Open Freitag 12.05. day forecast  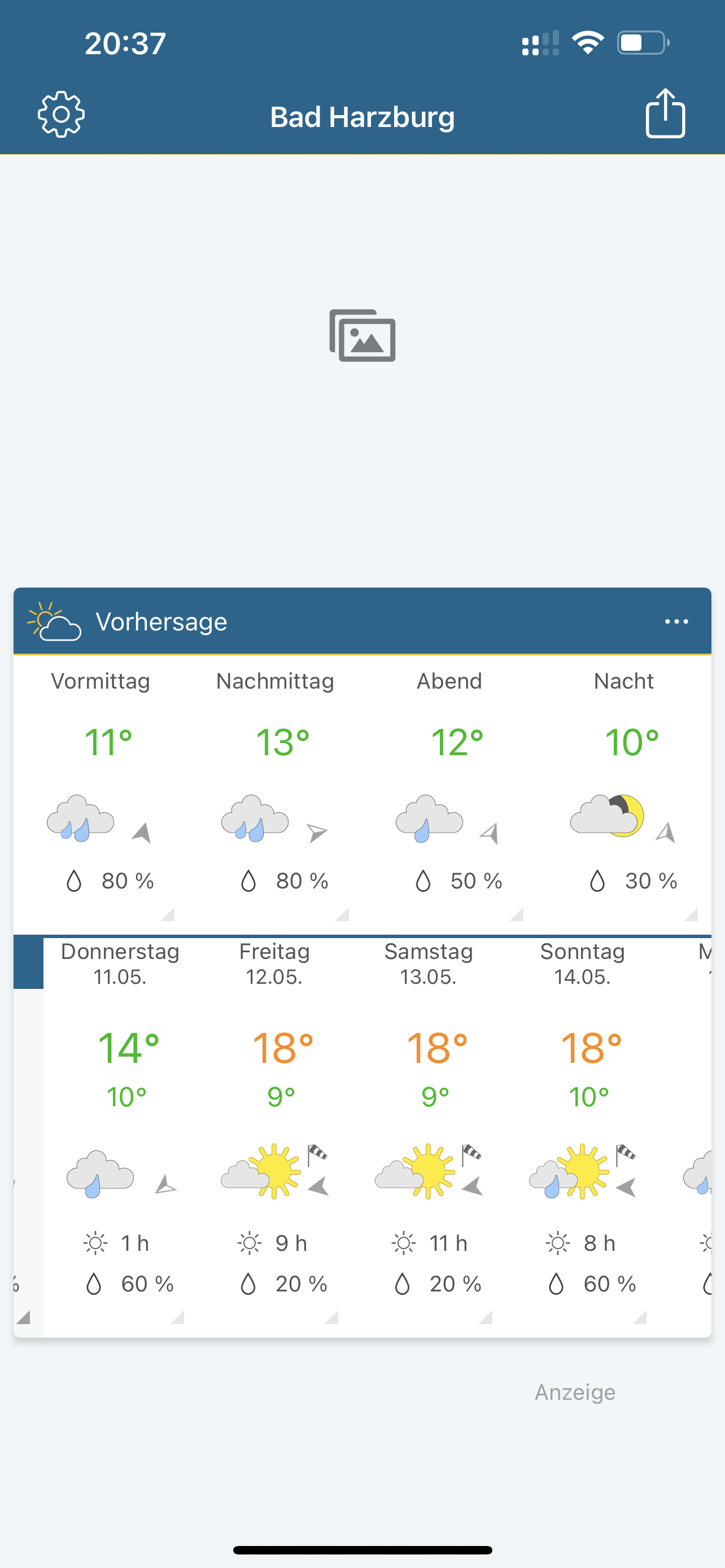[274, 1136]
